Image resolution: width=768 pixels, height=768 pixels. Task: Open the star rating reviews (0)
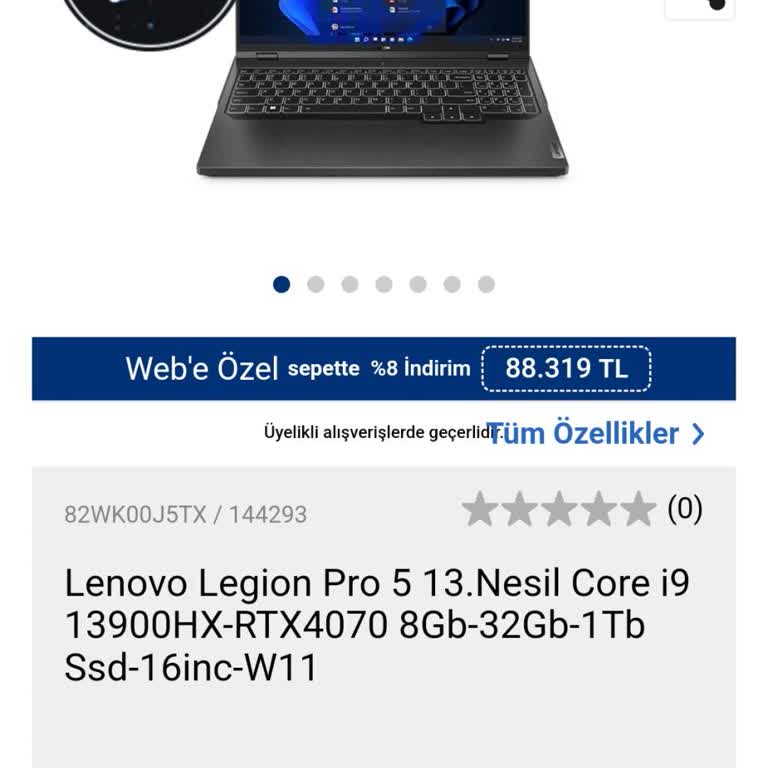582,510
